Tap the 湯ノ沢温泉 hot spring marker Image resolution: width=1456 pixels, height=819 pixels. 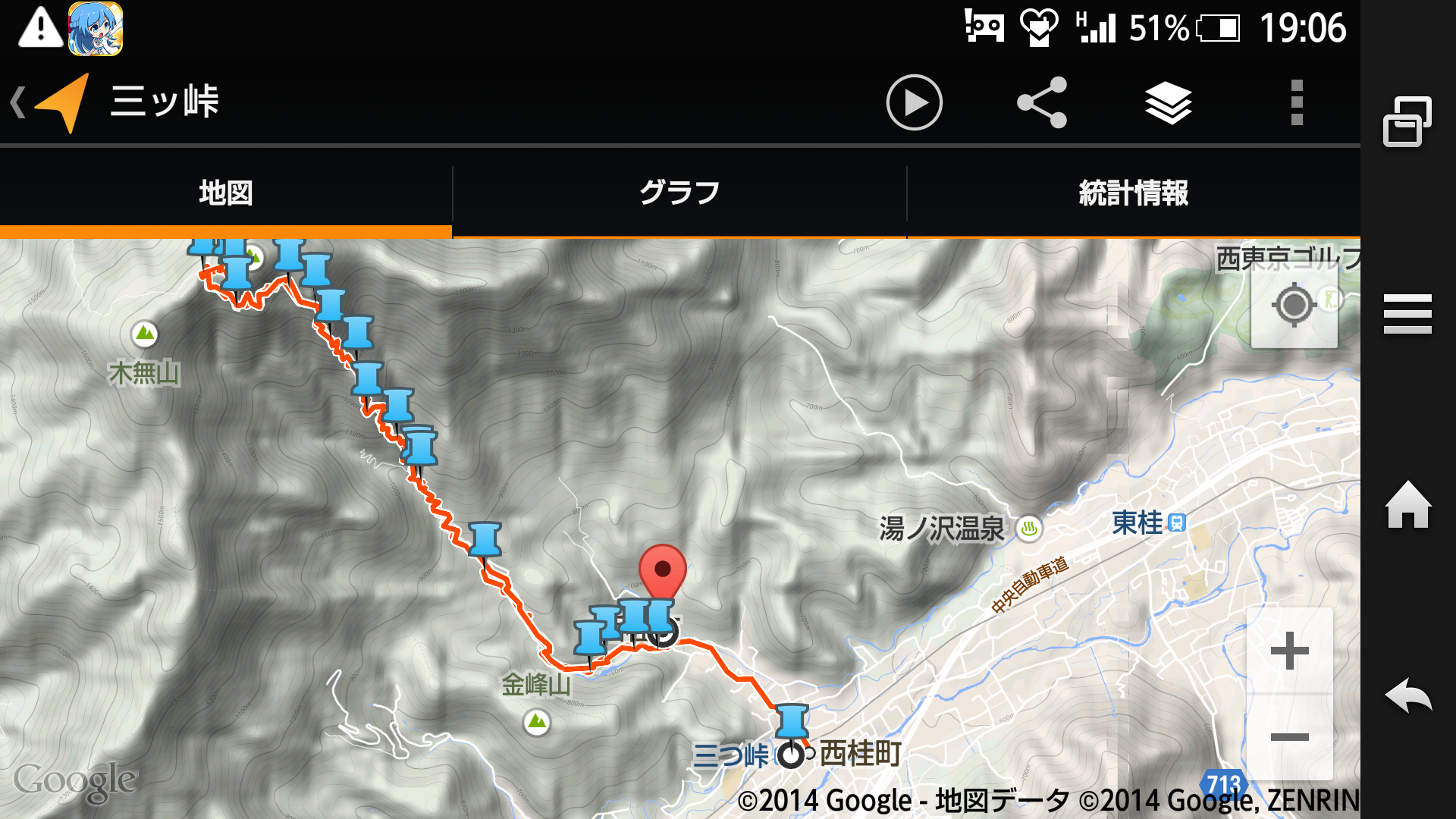coord(1029,528)
